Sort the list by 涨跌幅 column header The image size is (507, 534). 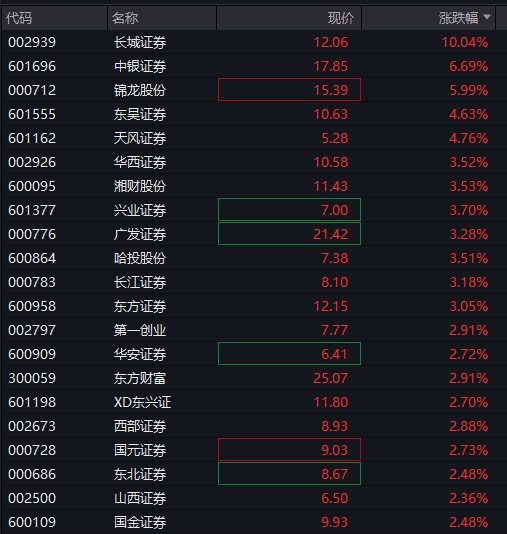pos(428,18)
